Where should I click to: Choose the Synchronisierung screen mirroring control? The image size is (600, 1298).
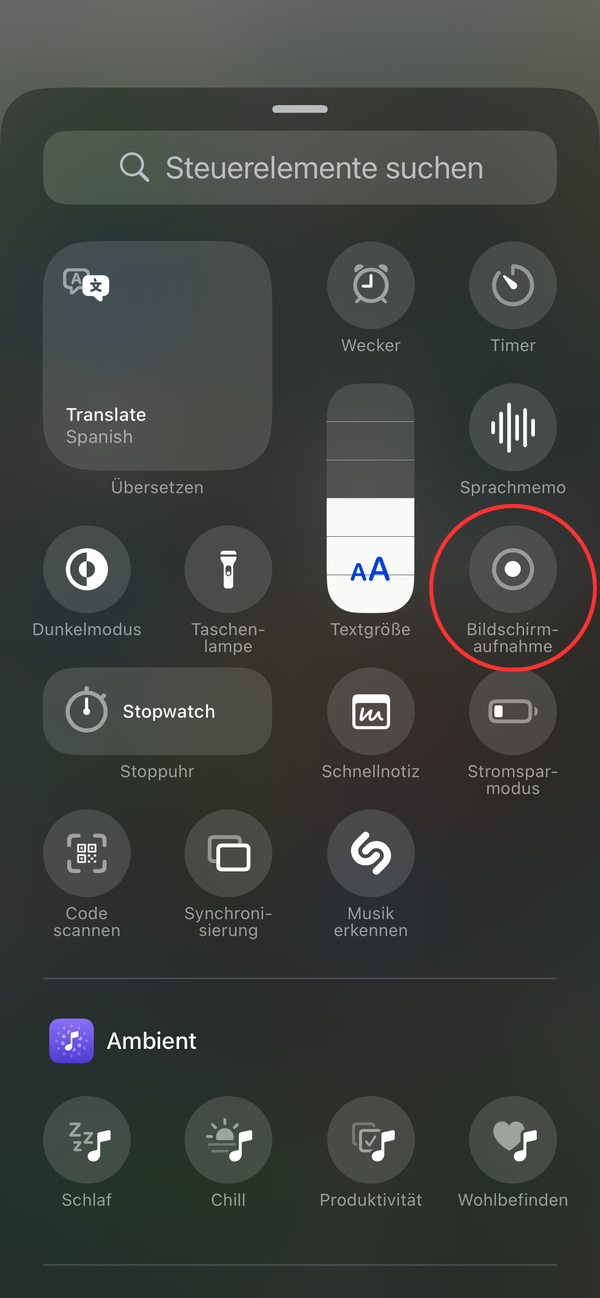[228, 853]
